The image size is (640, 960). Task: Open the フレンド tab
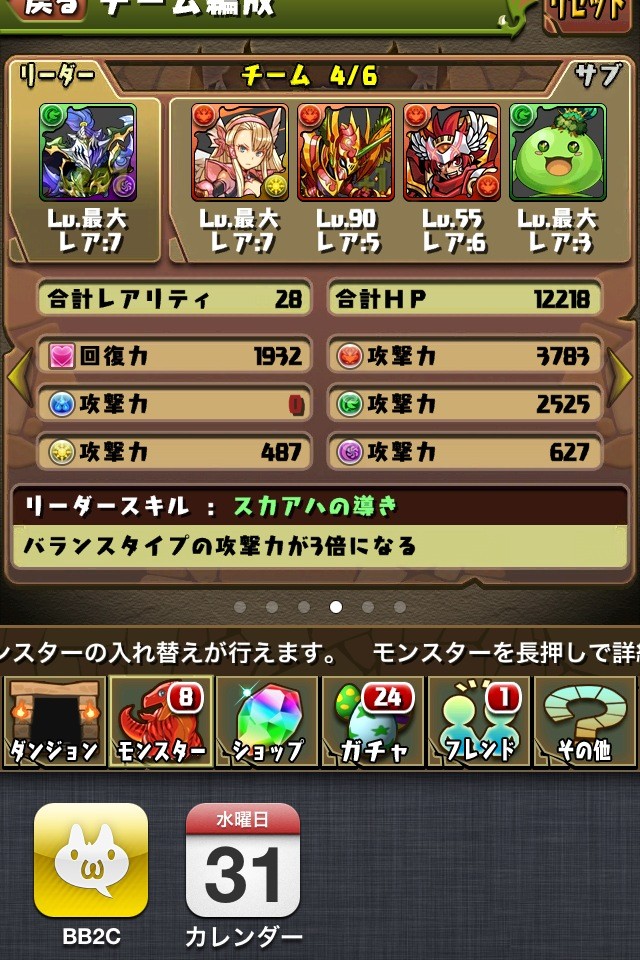(x=478, y=722)
